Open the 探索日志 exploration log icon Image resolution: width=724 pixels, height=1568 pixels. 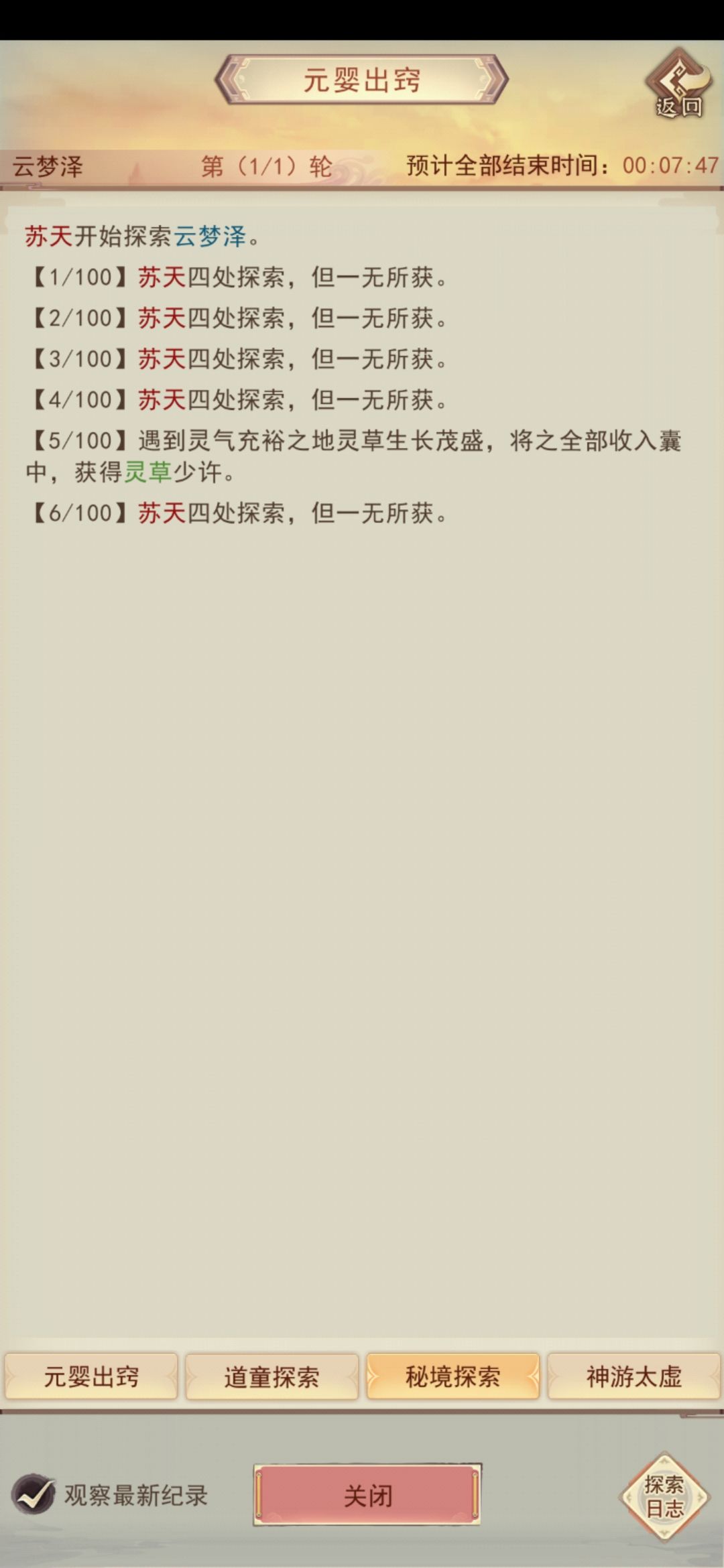coord(664,1496)
